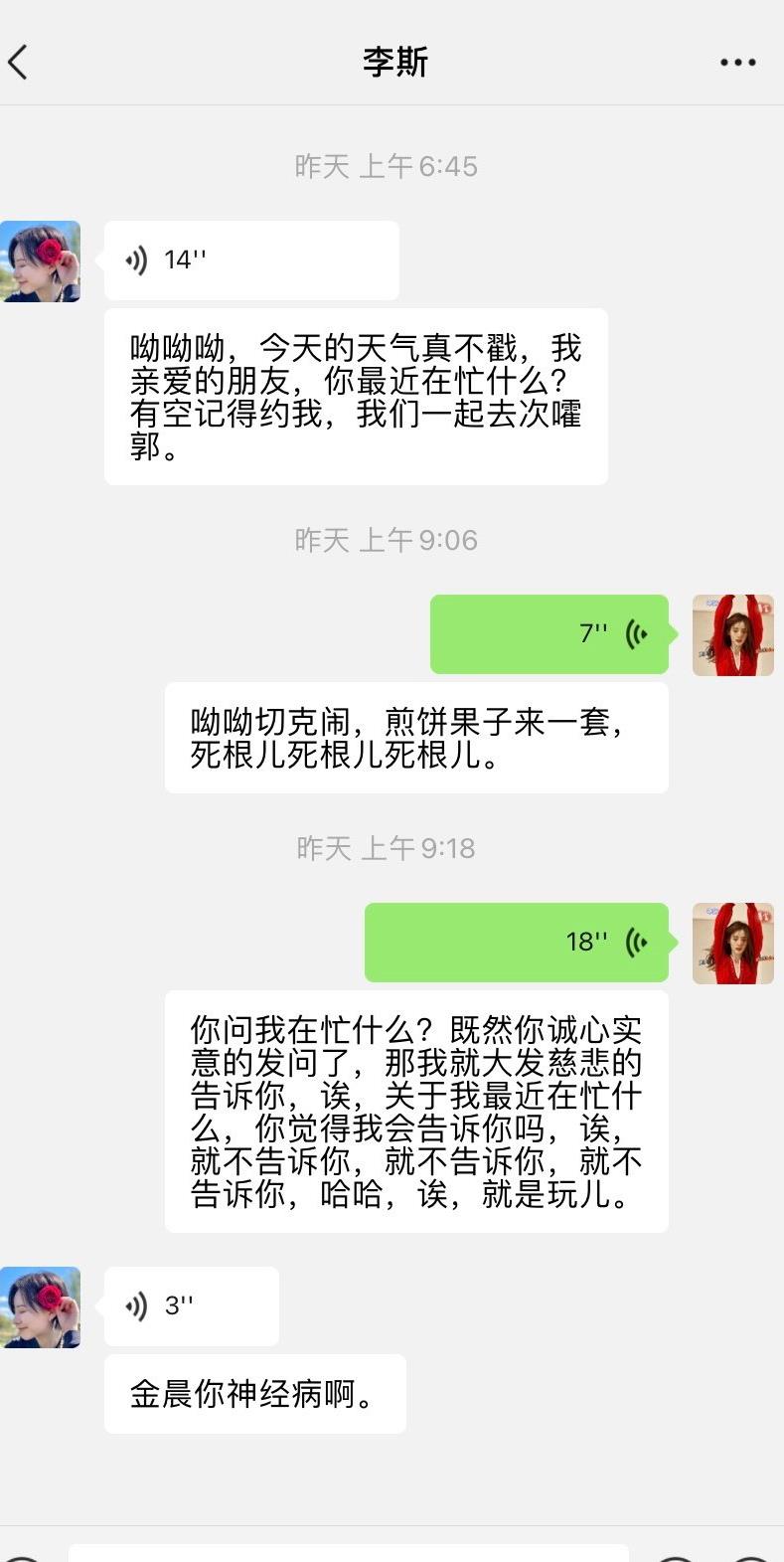Play the 7'' voice message bubble
This screenshot has height=1562, width=784.
549,634
